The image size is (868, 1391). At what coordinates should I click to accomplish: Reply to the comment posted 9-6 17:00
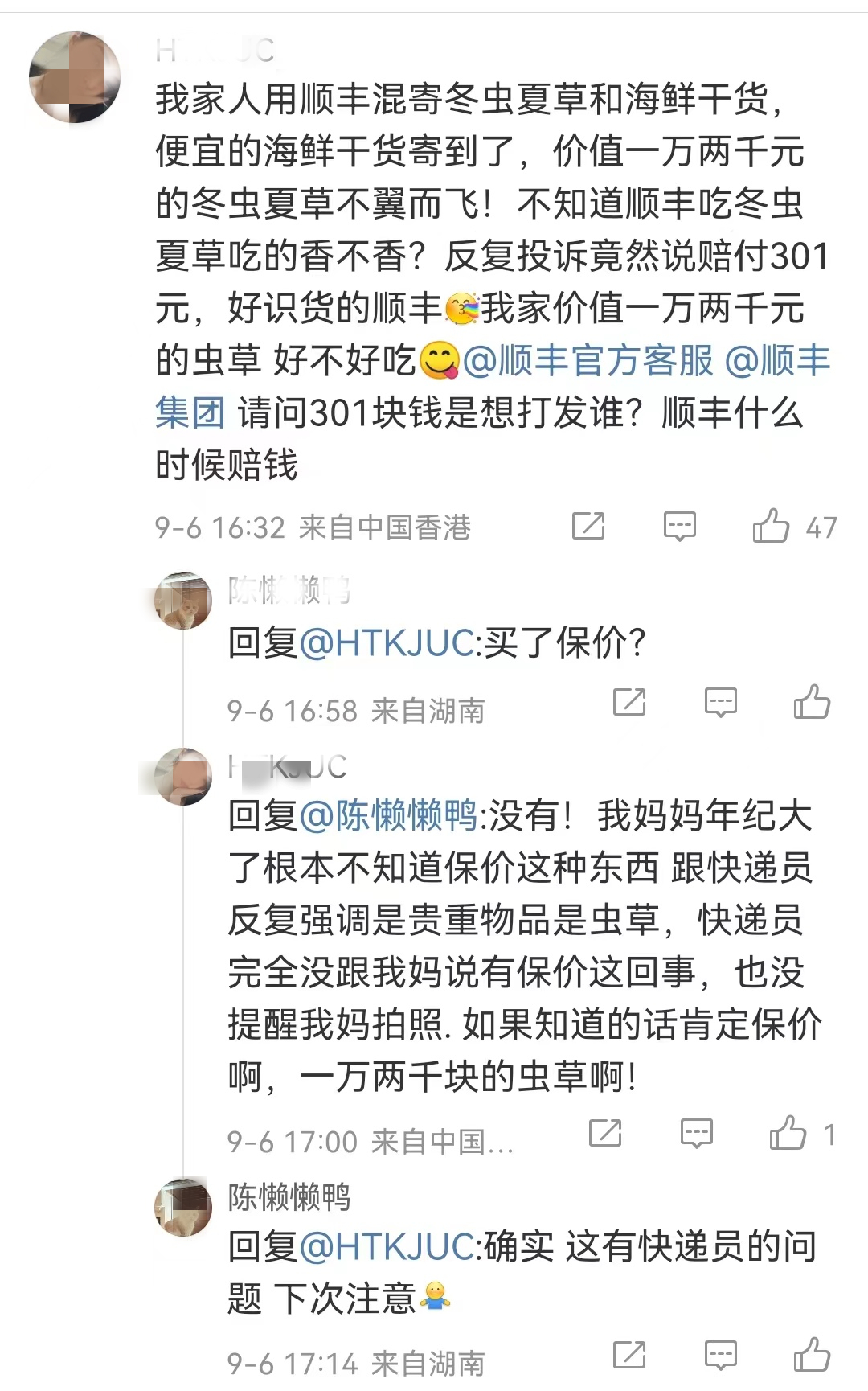pyautogui.click(x=696, y=1134)
